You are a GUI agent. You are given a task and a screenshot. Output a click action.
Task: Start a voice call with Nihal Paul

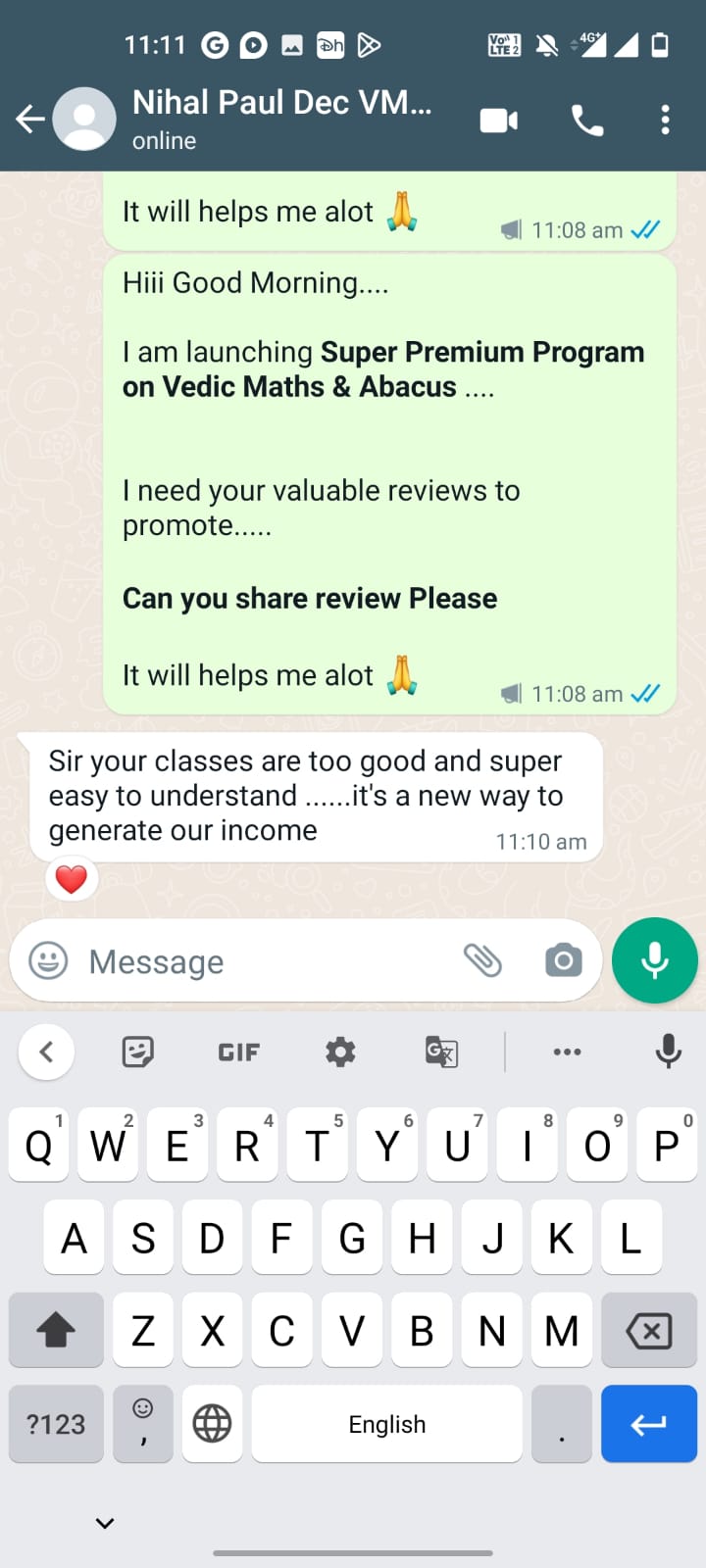pos(587,121)
